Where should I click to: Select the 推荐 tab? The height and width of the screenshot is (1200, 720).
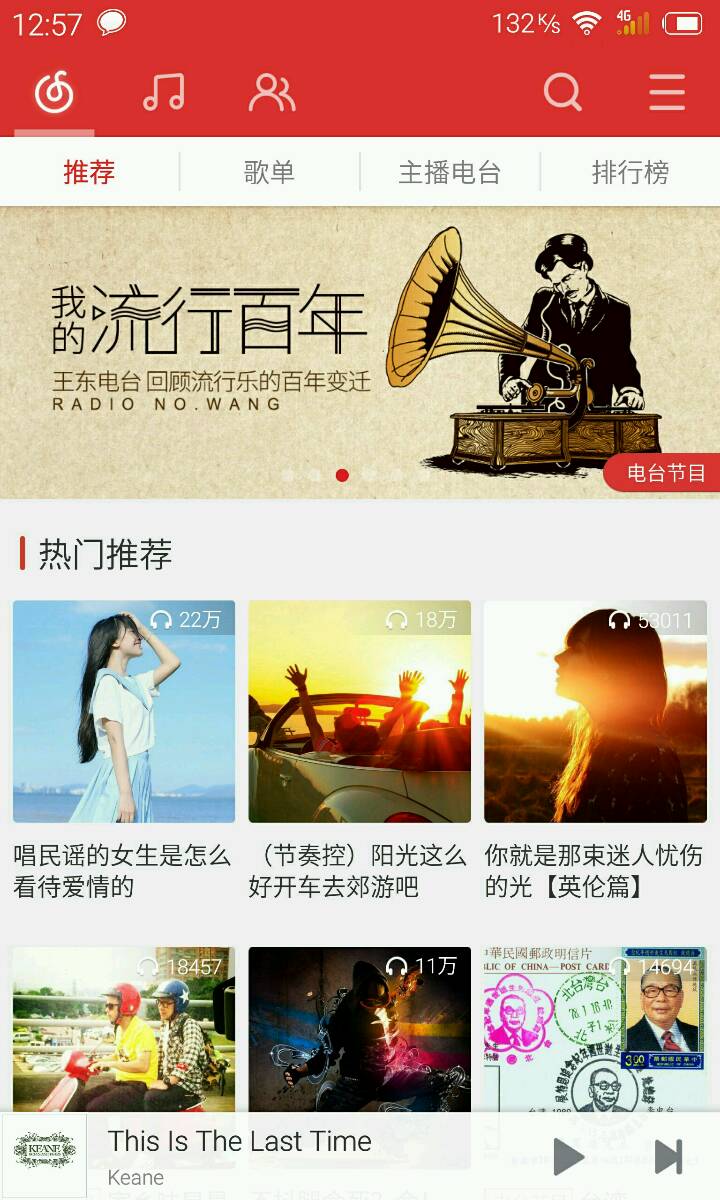[89, 172]
